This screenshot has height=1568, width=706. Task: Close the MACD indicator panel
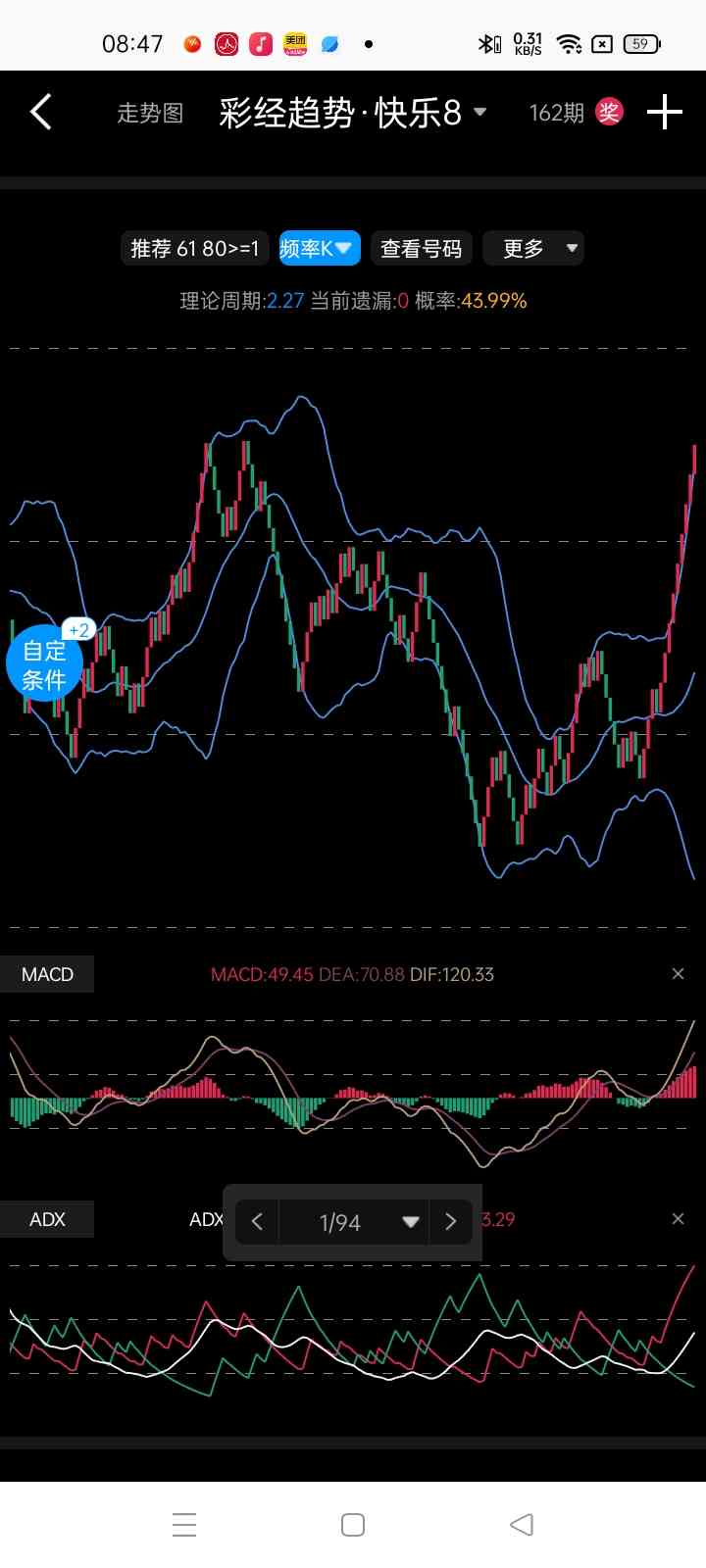(x=678, y=974)
